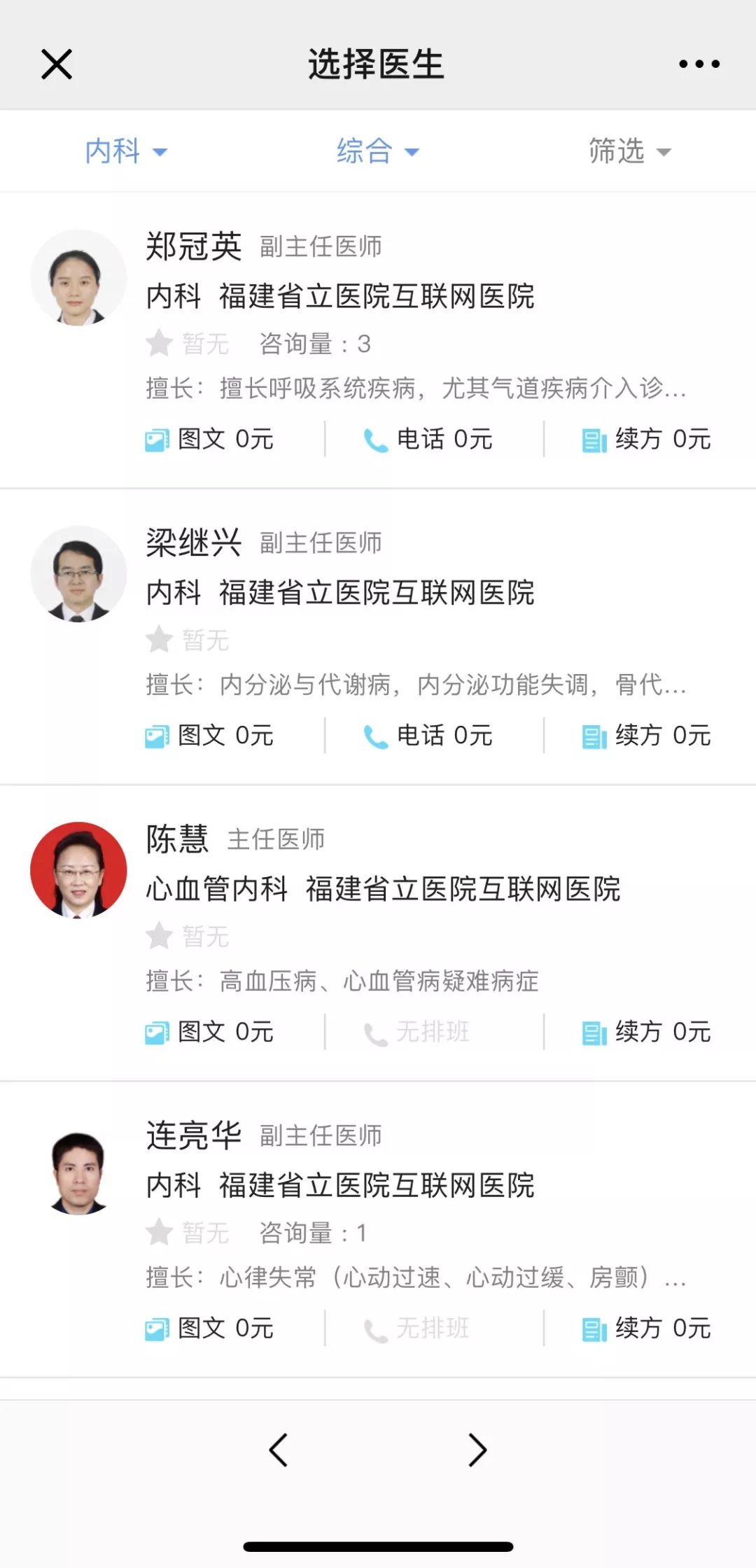Start 图文 consultation with 陈慧

210,1032
